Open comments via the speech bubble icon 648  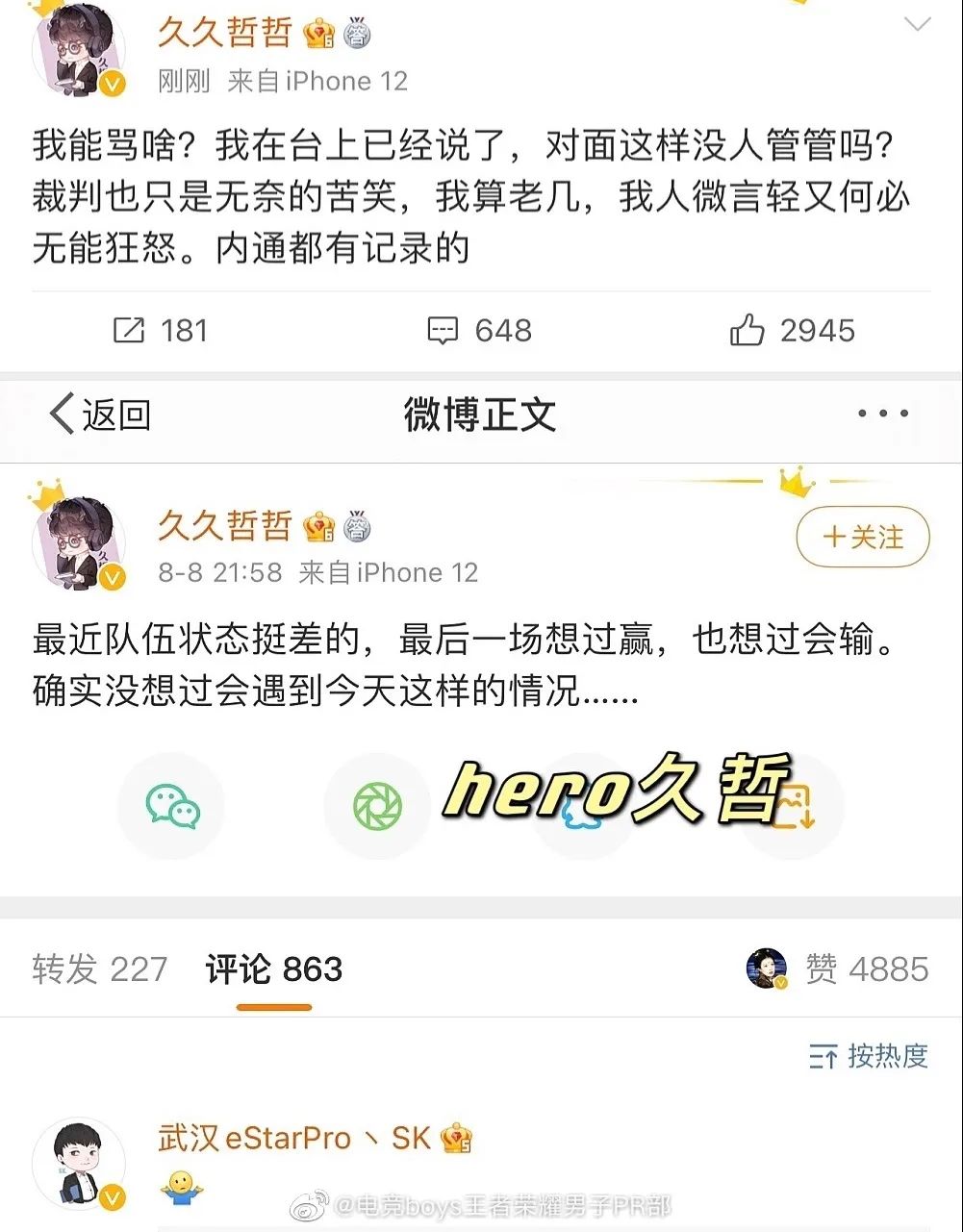click(443, 330)
